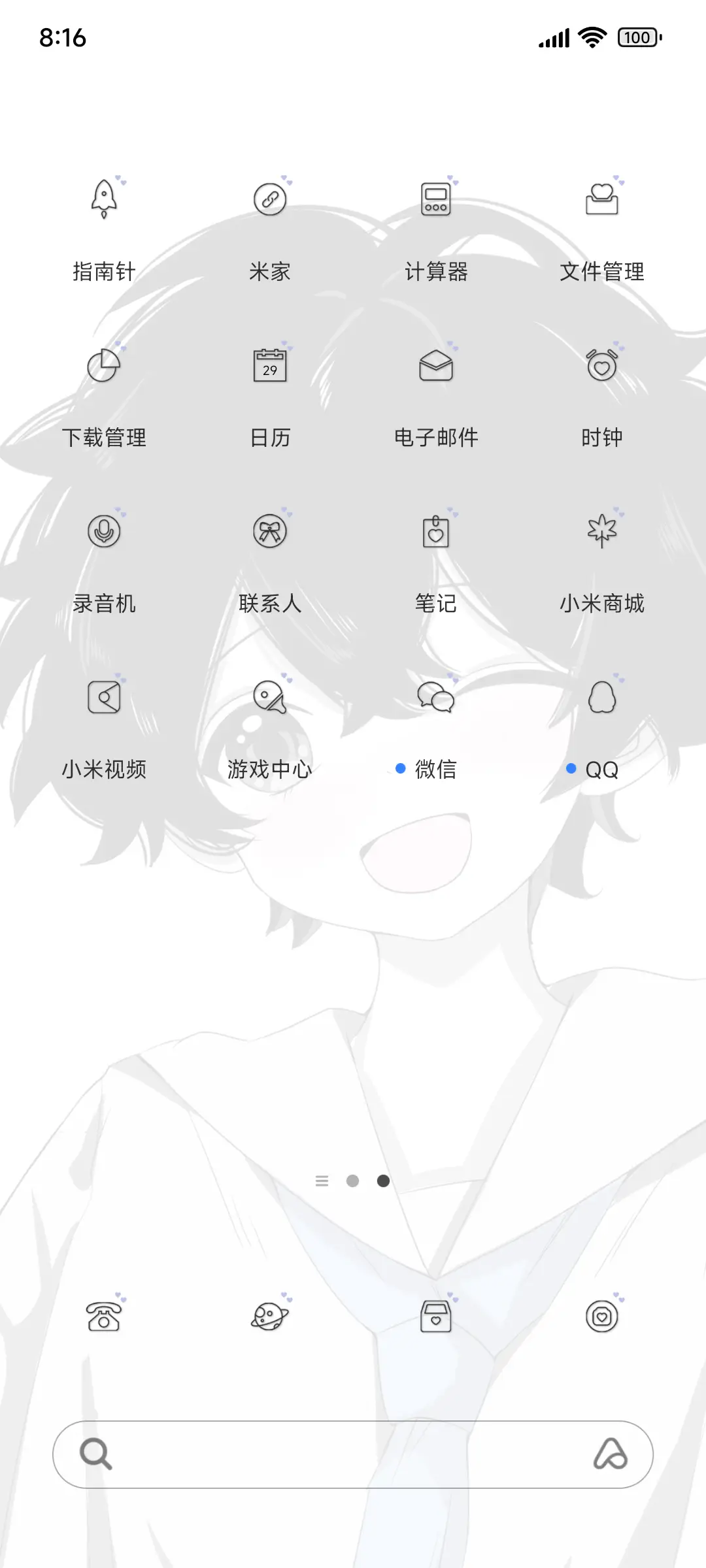Viewport: 706px width, 1568px height.
Task: Open QQ from the home screen
Action: click(x=602, y=698)
